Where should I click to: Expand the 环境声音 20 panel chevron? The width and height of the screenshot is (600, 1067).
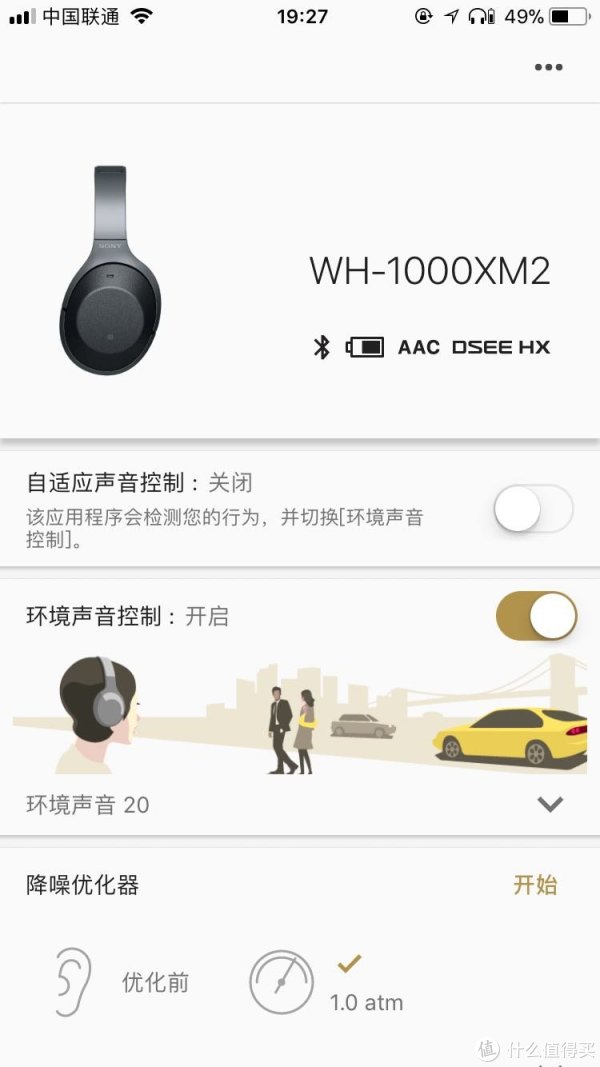click(550, 804)
